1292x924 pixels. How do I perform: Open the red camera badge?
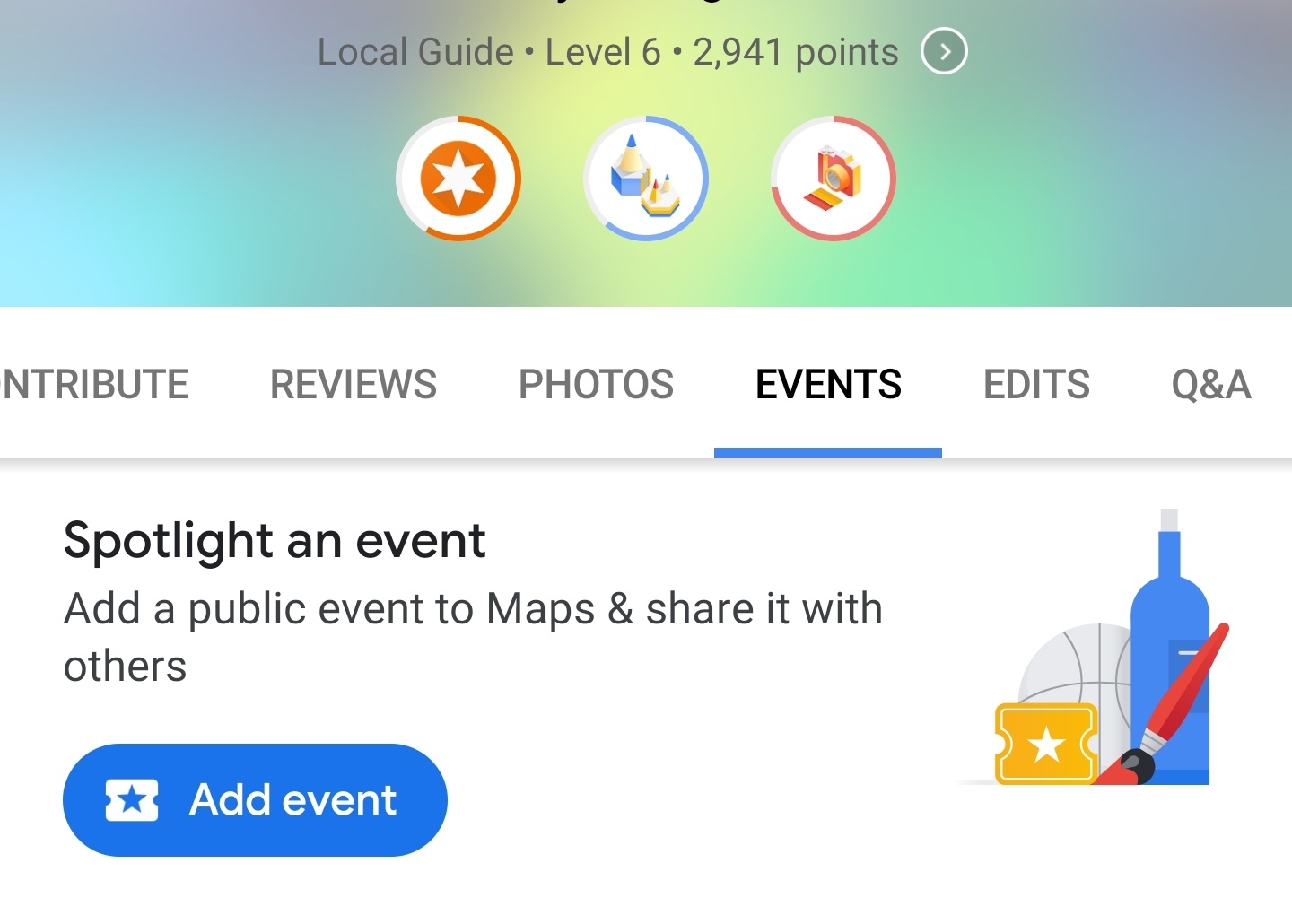coord(834,179)
